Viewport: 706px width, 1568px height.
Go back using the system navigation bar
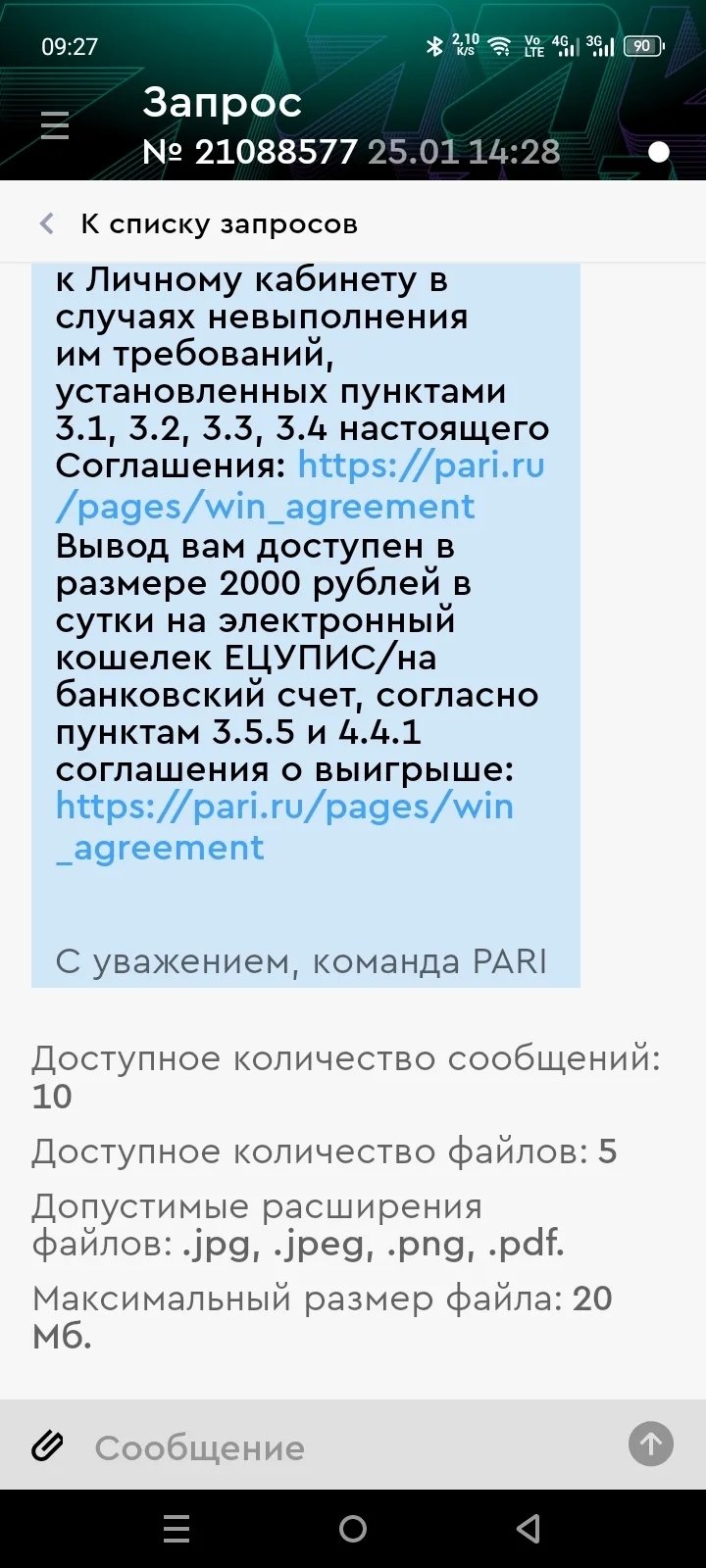click(529, 1528)
